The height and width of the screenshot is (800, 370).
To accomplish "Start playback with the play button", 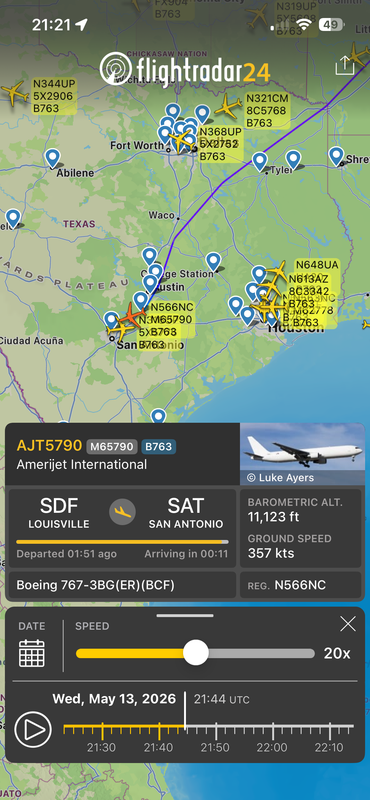I will coord(33,730).
